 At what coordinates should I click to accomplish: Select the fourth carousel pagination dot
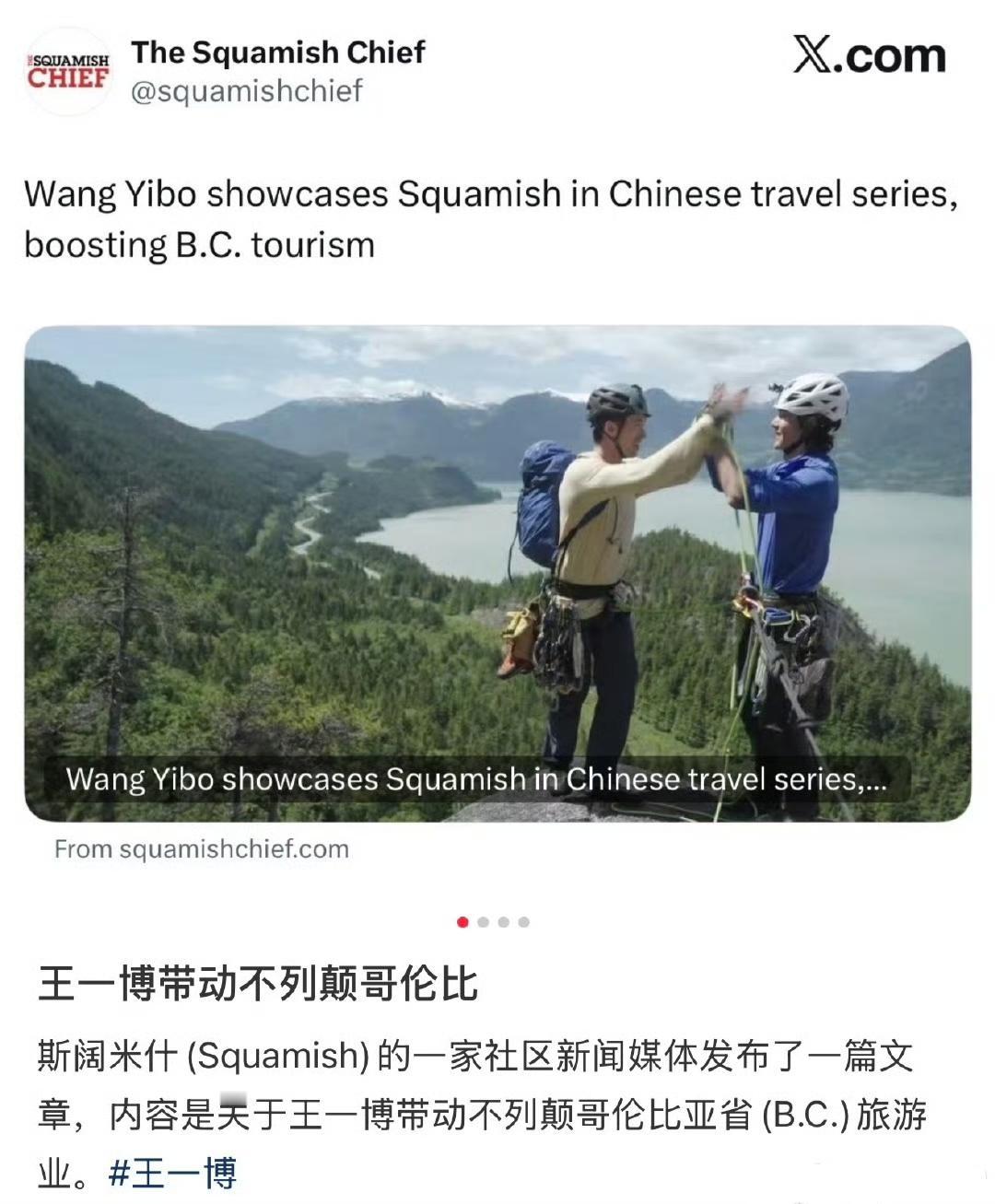coord(526,918)
